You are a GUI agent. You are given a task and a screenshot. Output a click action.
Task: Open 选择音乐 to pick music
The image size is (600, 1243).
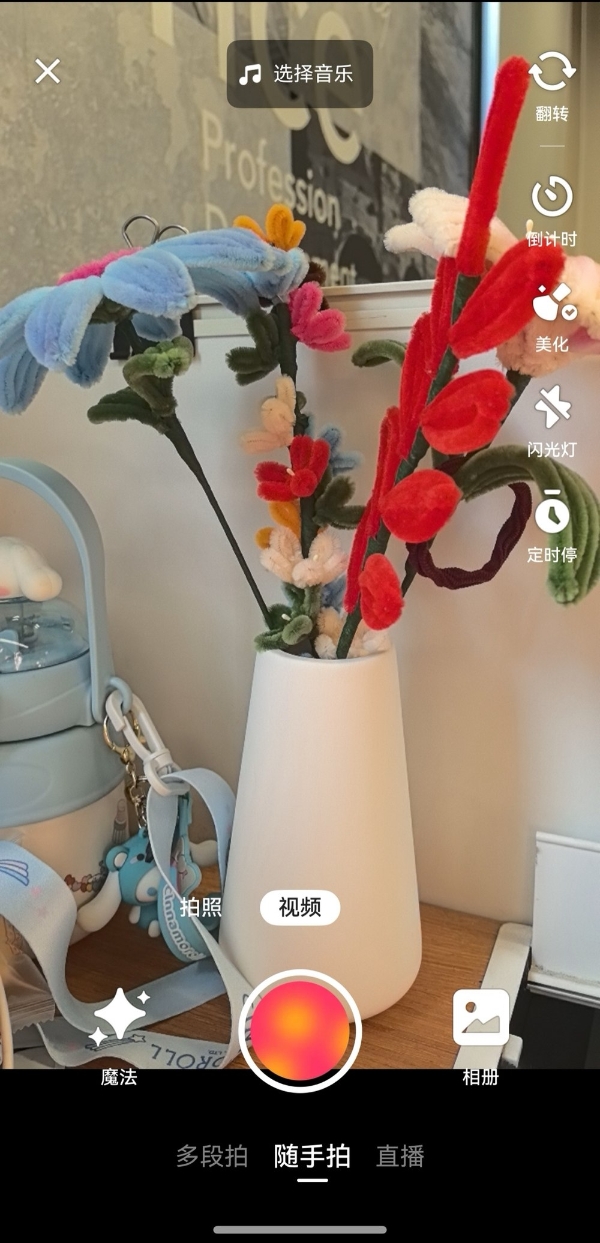pos(299,74)
